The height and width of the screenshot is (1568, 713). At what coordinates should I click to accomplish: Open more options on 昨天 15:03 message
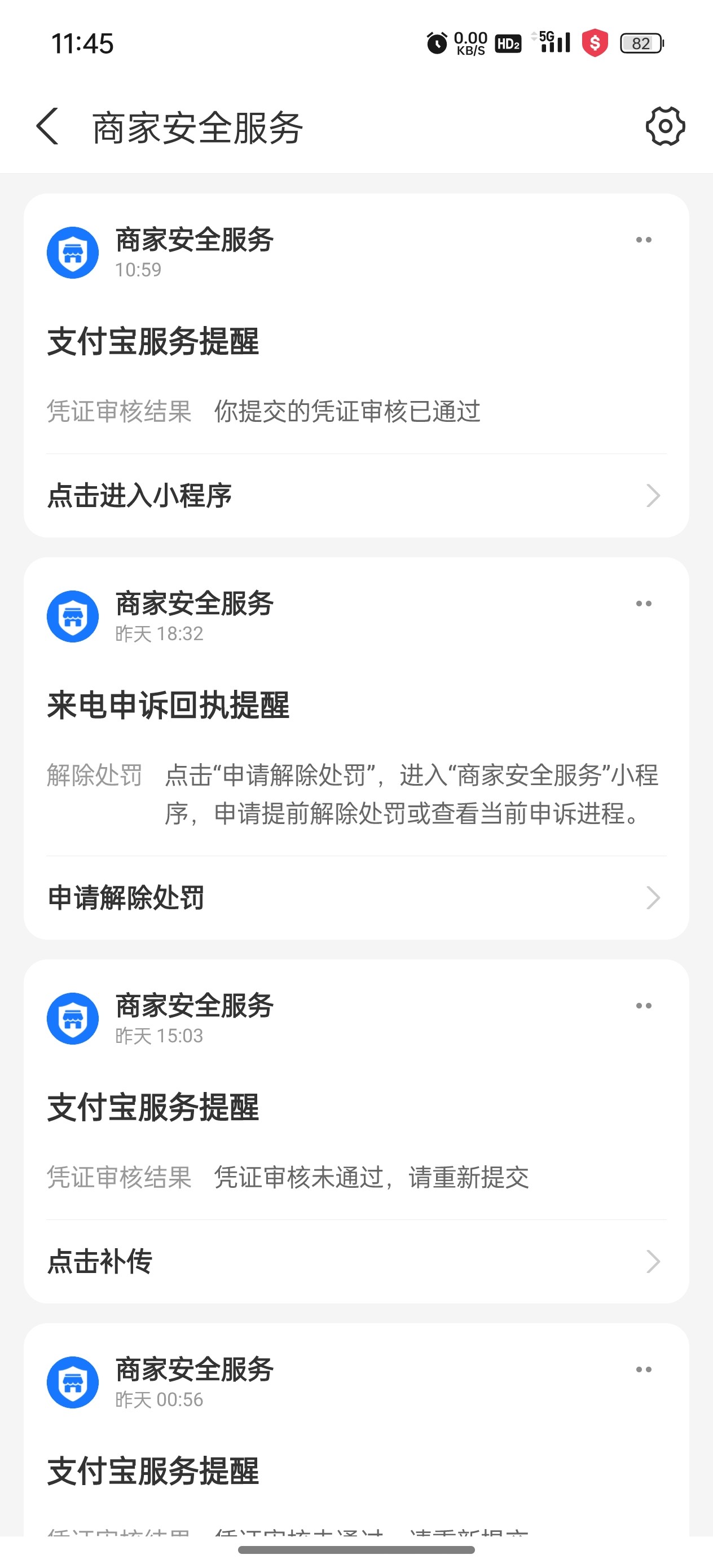(644, 1006)
